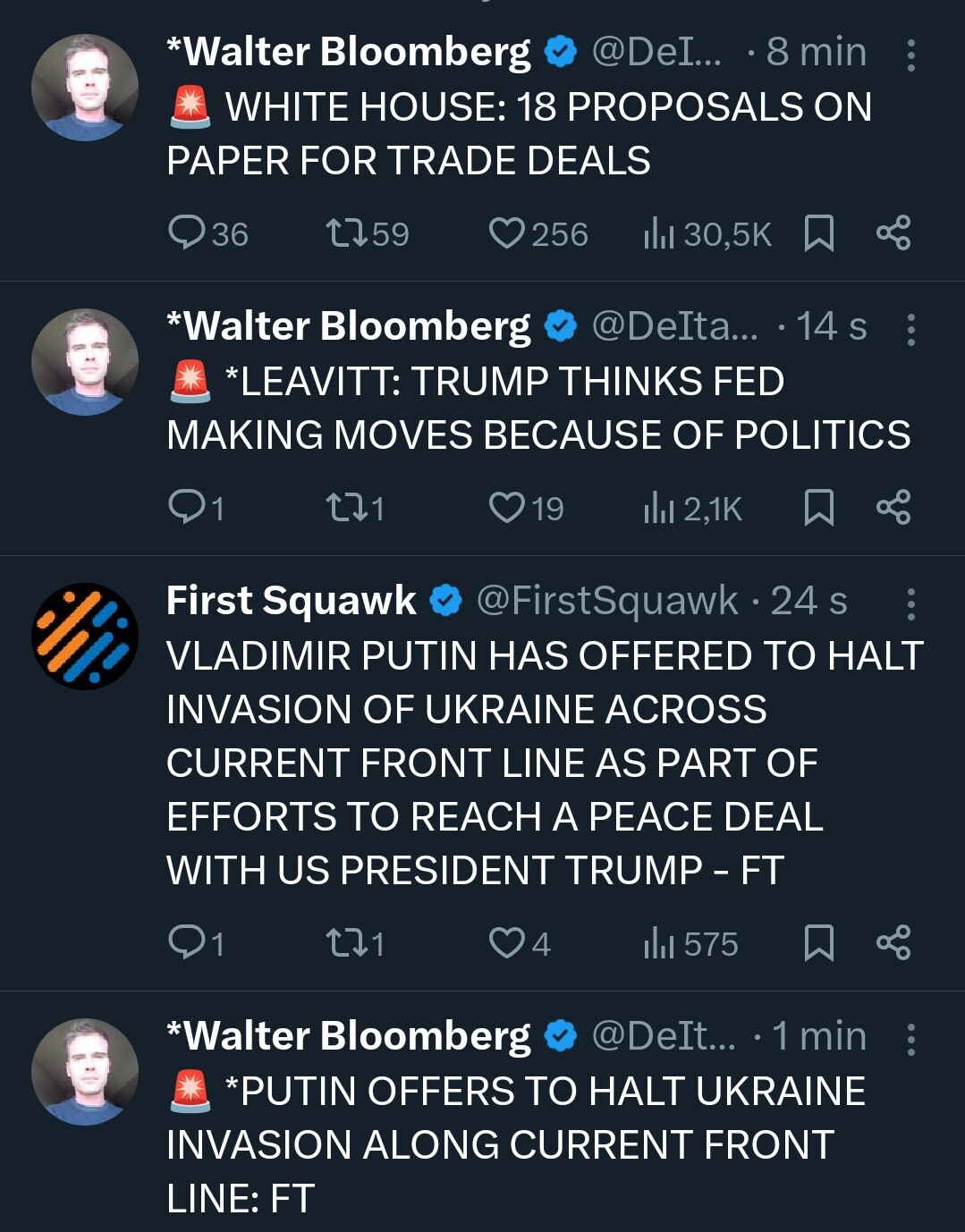Screen dimensions: 965x1232
Task: Bookmark the White House trade deals tweet
Action: click(819, 233)
